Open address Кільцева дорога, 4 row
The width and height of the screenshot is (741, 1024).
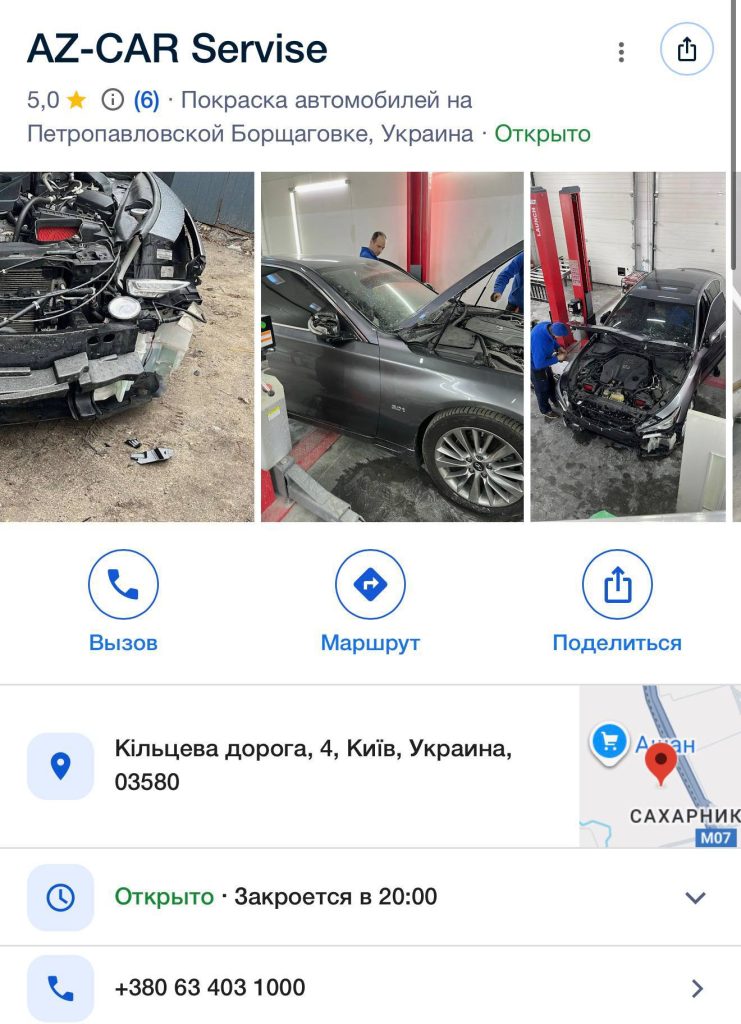[300, 765]
